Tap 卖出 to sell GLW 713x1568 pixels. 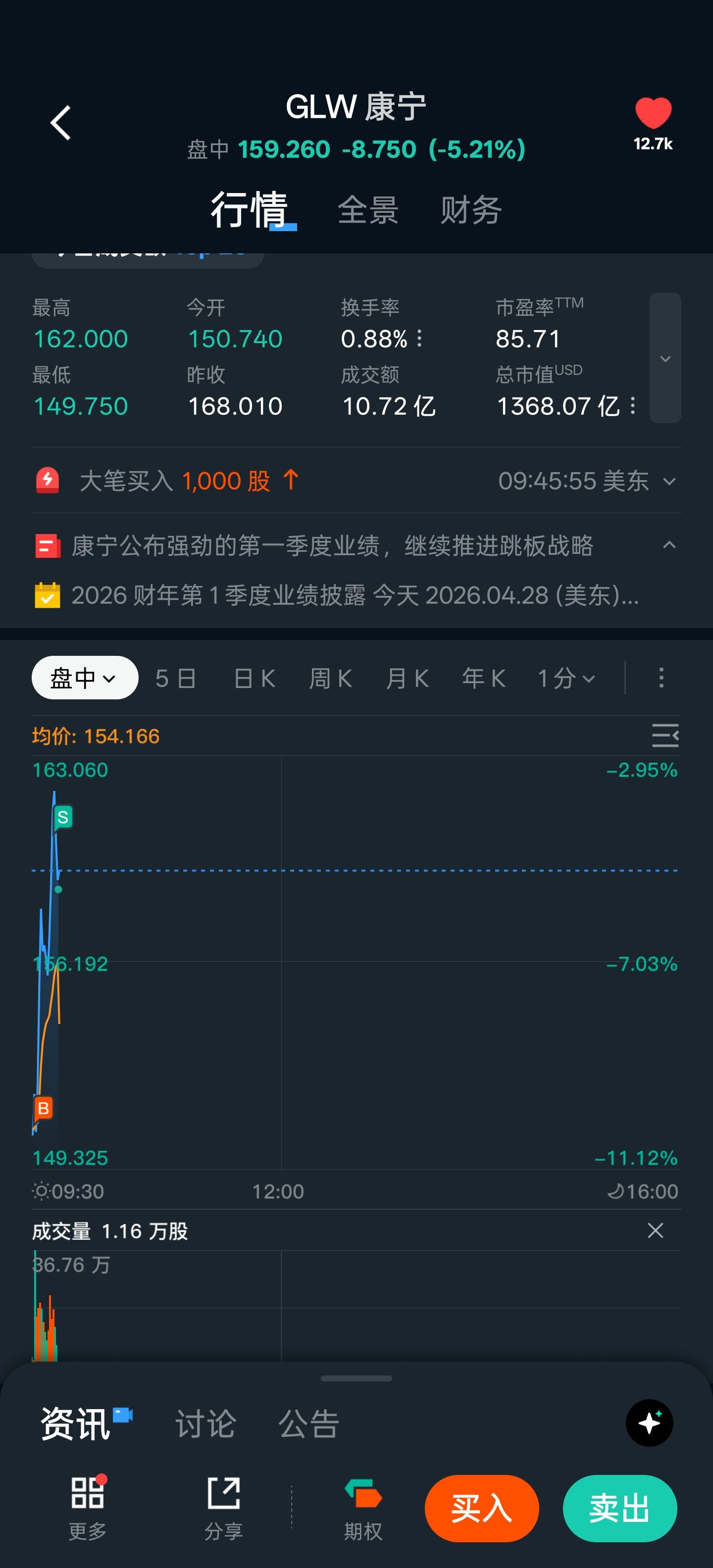pyautogui.click(x=619, y=1508)
